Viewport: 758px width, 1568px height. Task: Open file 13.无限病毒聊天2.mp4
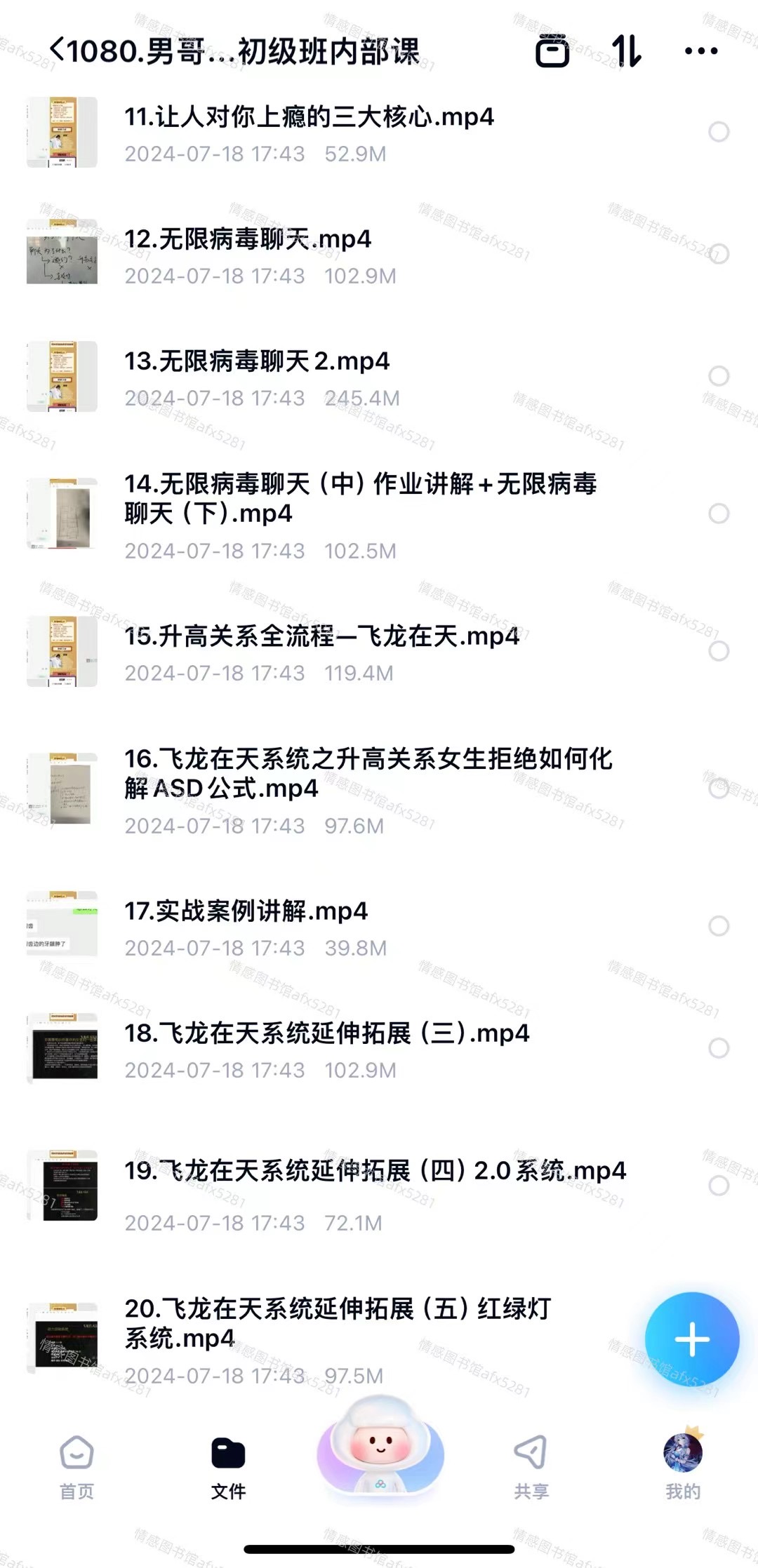pyautogui.click(x=257, y=362)
